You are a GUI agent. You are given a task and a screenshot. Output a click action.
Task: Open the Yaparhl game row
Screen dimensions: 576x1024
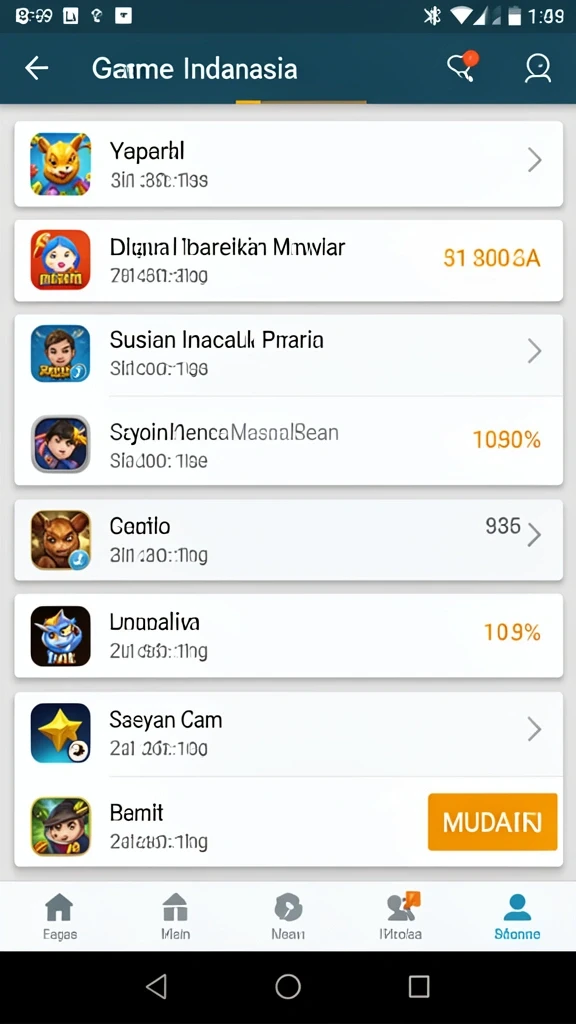[x=288, y=163]
